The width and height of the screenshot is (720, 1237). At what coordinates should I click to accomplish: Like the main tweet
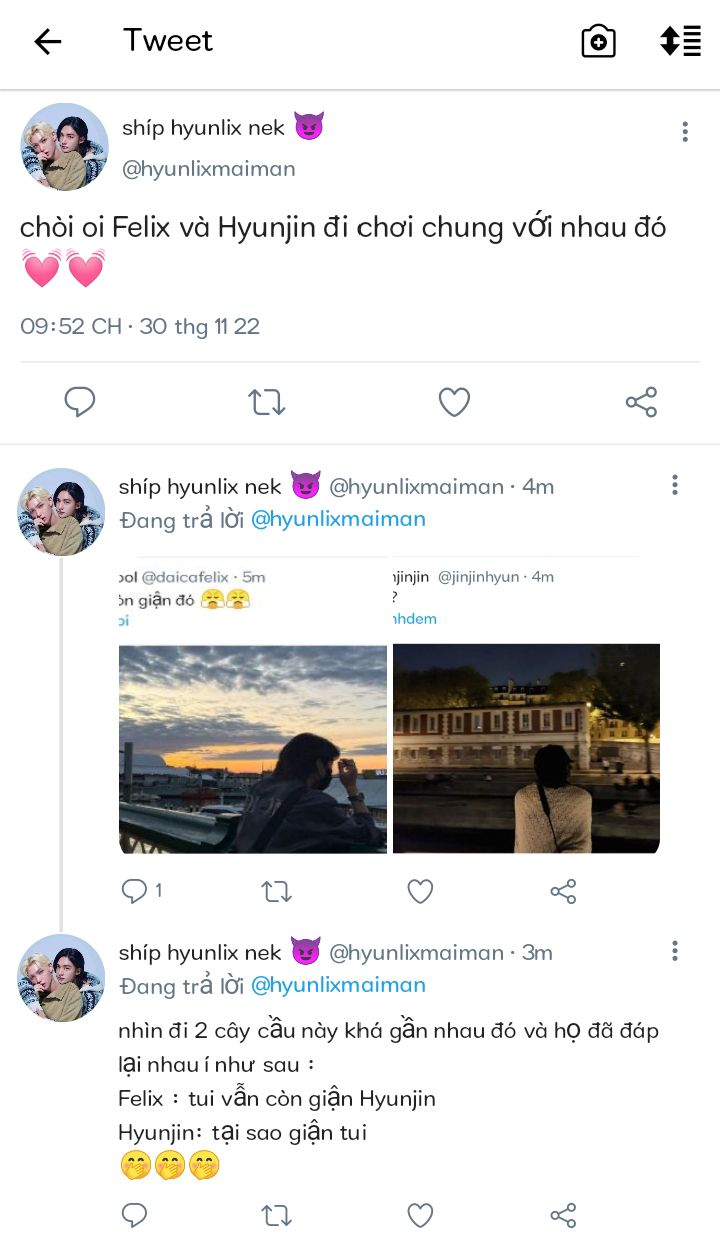[x=454, y=402]
